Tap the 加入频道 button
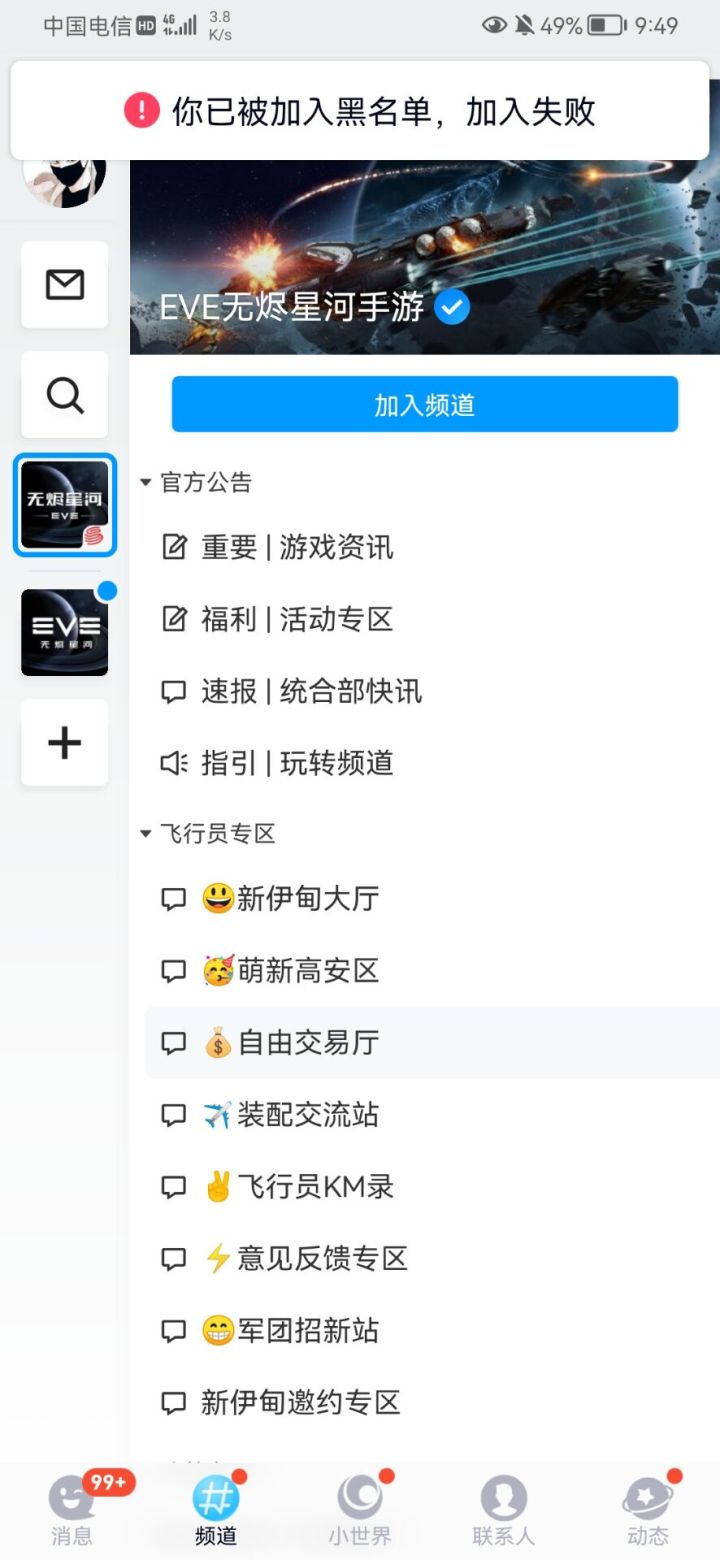720x1560 pixels. (424, 405)
